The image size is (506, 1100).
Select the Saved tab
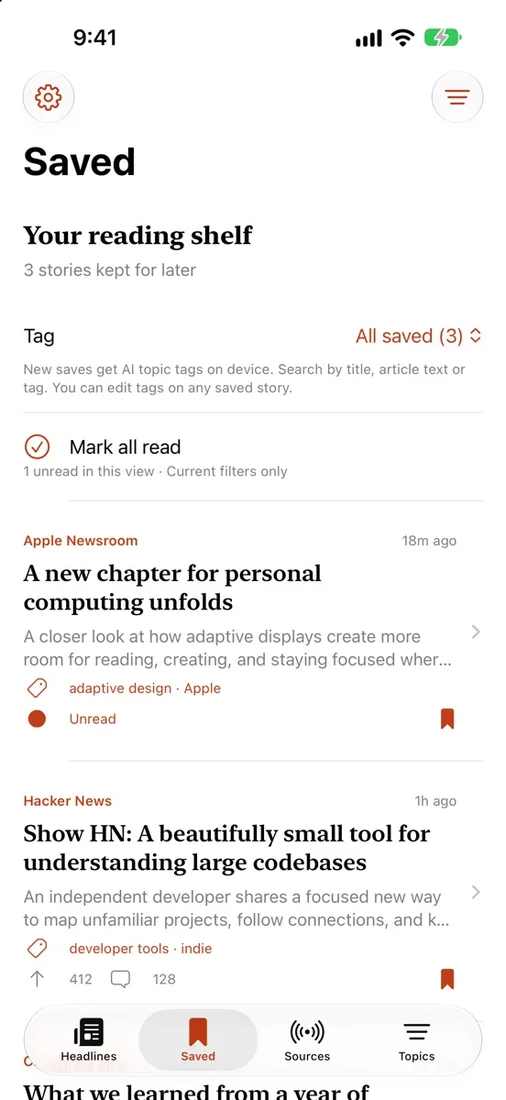198,1040
